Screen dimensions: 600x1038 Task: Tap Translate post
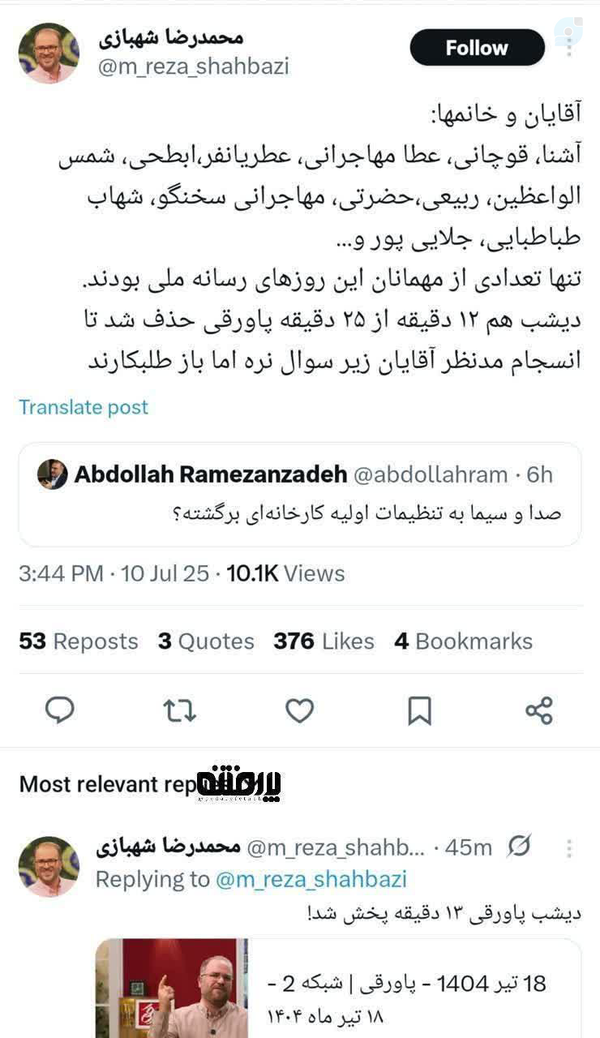(83, 407)
